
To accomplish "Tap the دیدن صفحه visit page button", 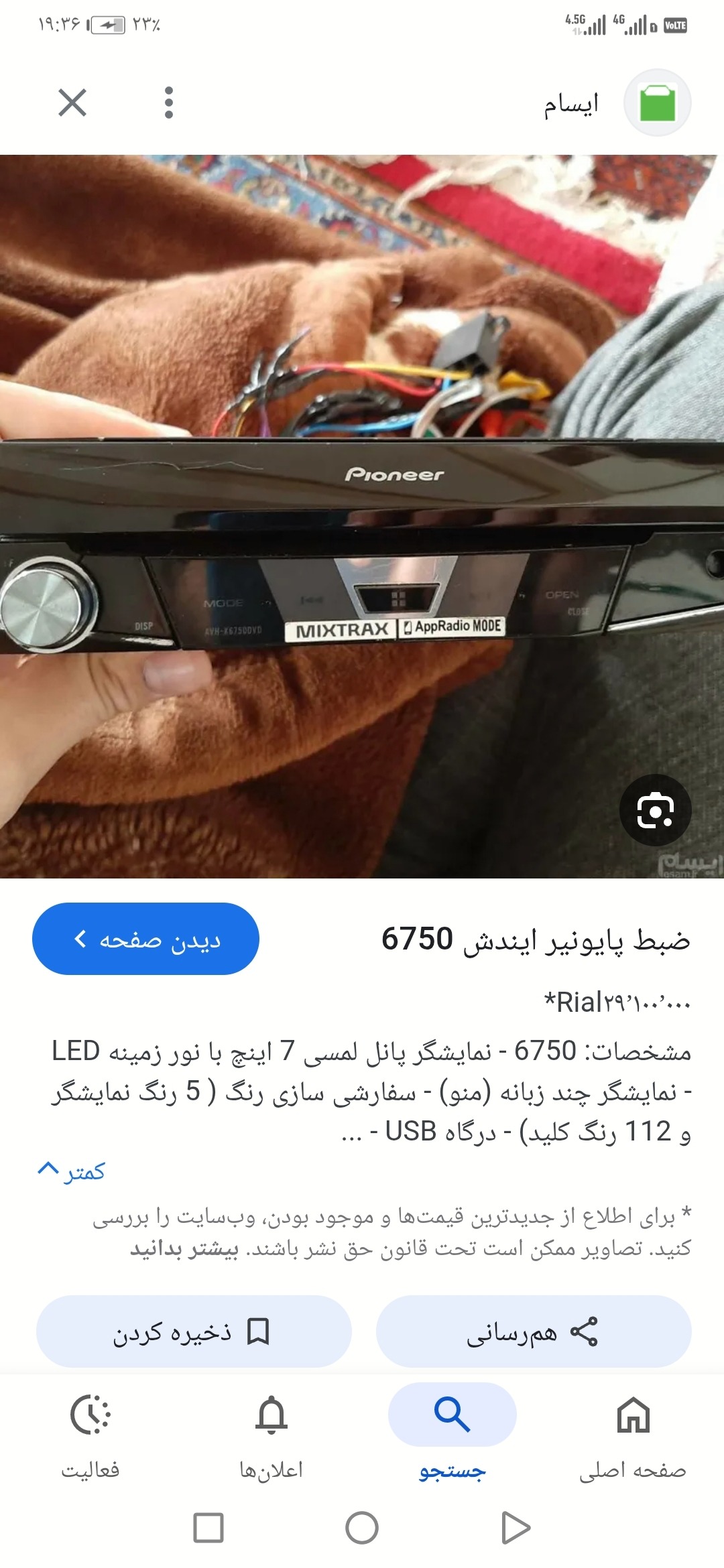I will click(x=145, y=939).
